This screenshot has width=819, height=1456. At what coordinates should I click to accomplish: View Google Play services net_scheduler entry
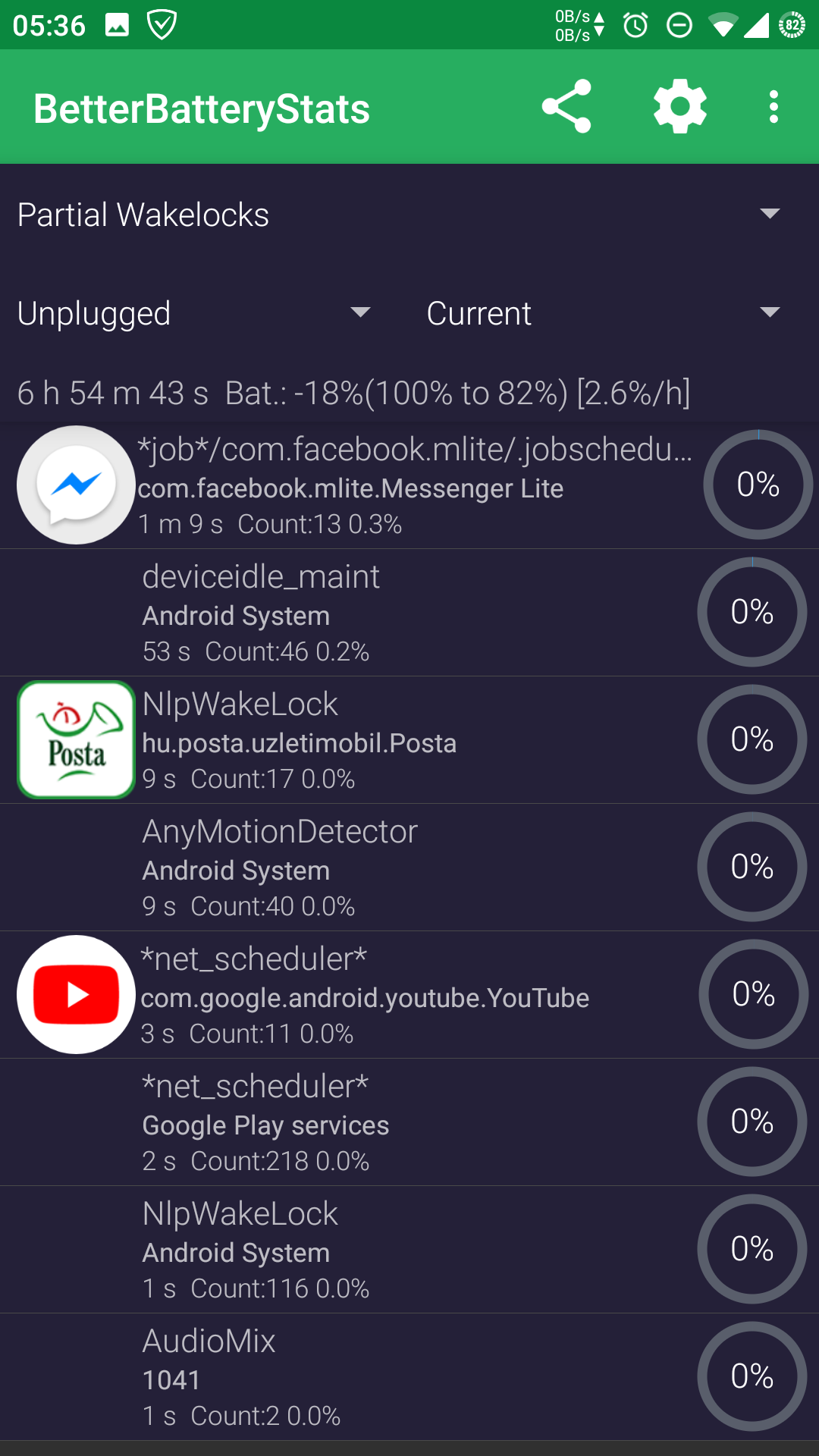[409, 1122]
